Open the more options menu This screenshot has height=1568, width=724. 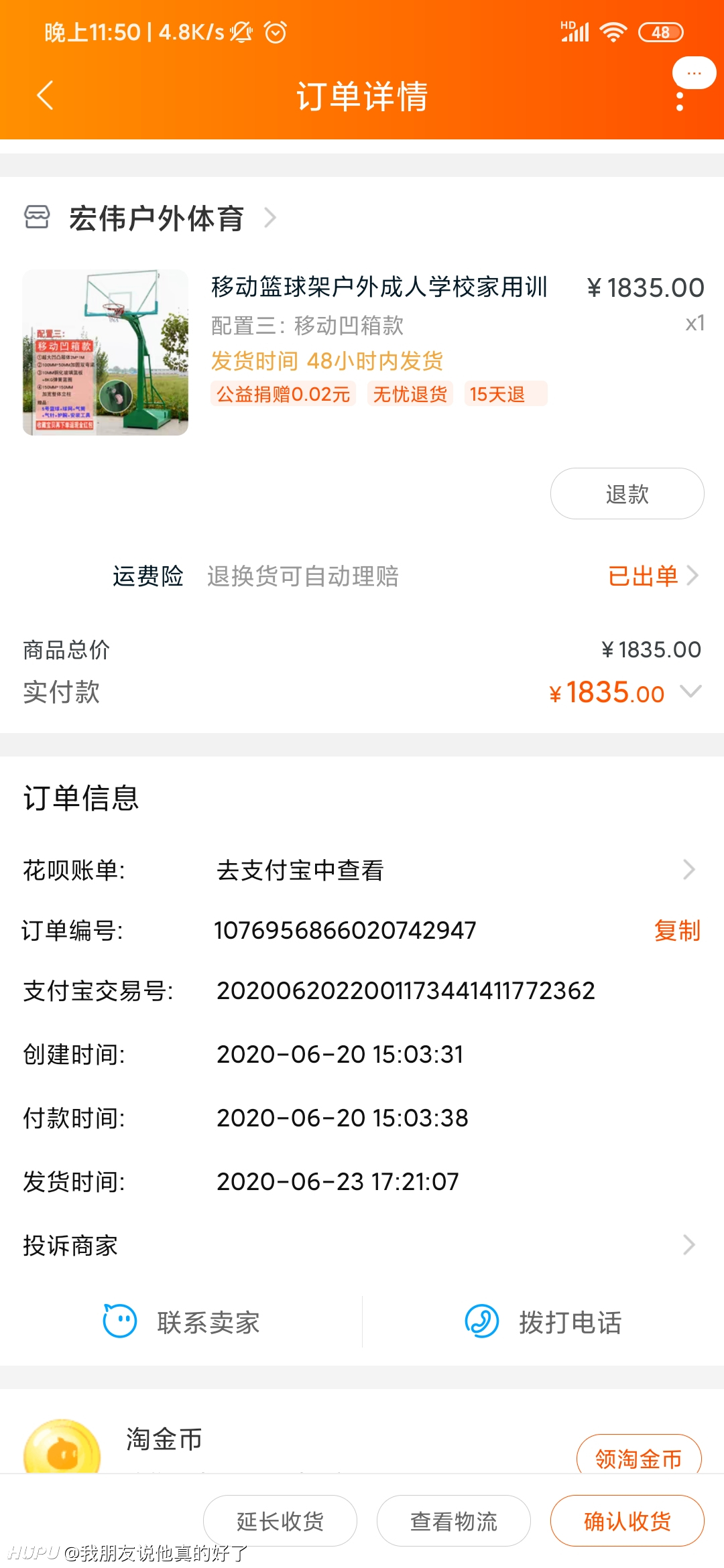click(x=680, y=95)
